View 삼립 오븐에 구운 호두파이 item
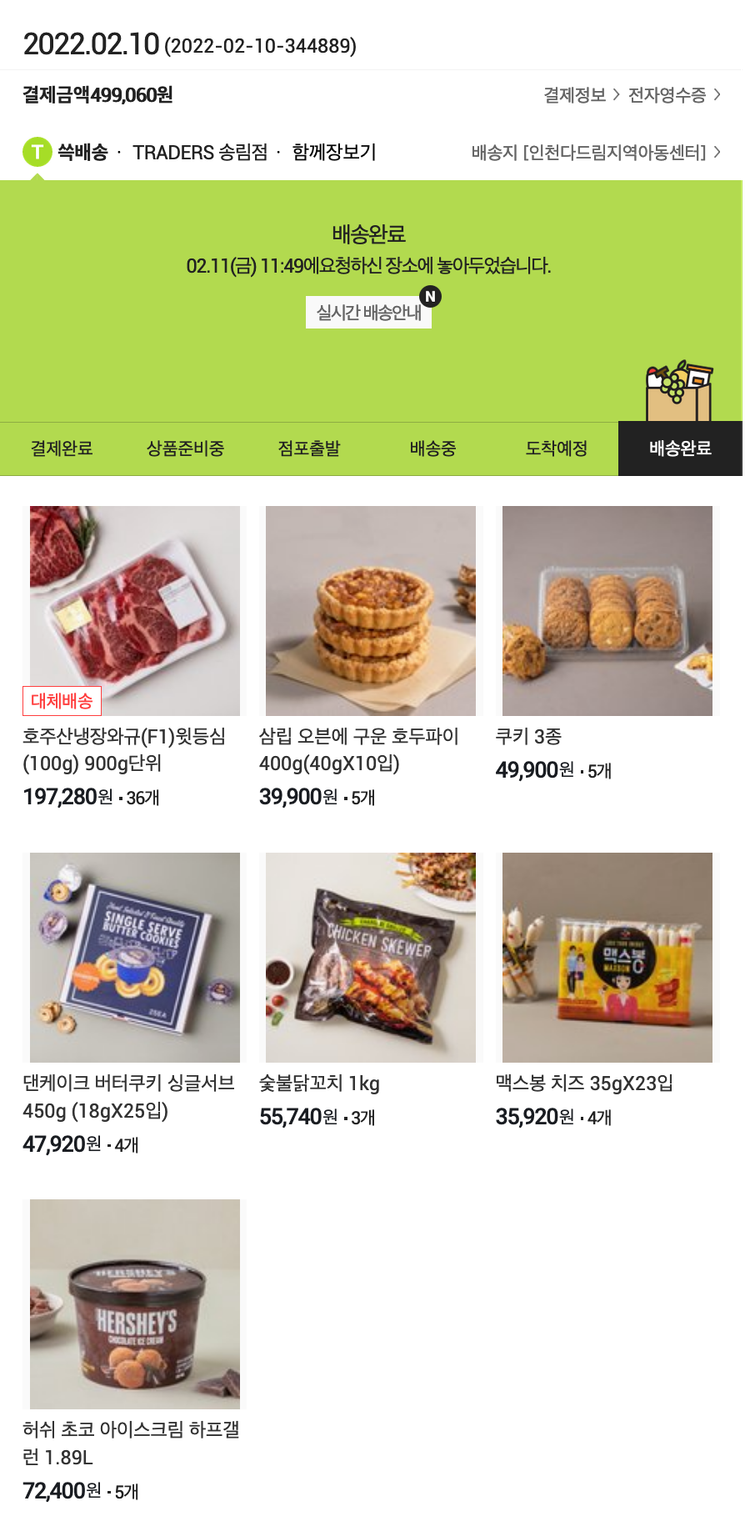Viewport: 750px width, 1527px height. click(370, 610)
